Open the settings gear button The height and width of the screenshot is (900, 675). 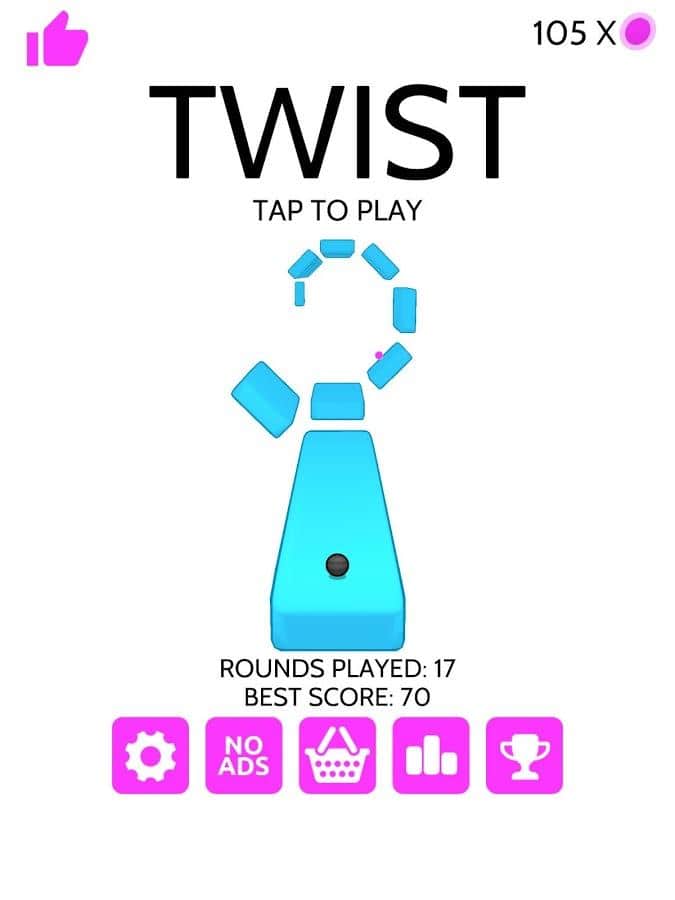(x=150, y=755)
